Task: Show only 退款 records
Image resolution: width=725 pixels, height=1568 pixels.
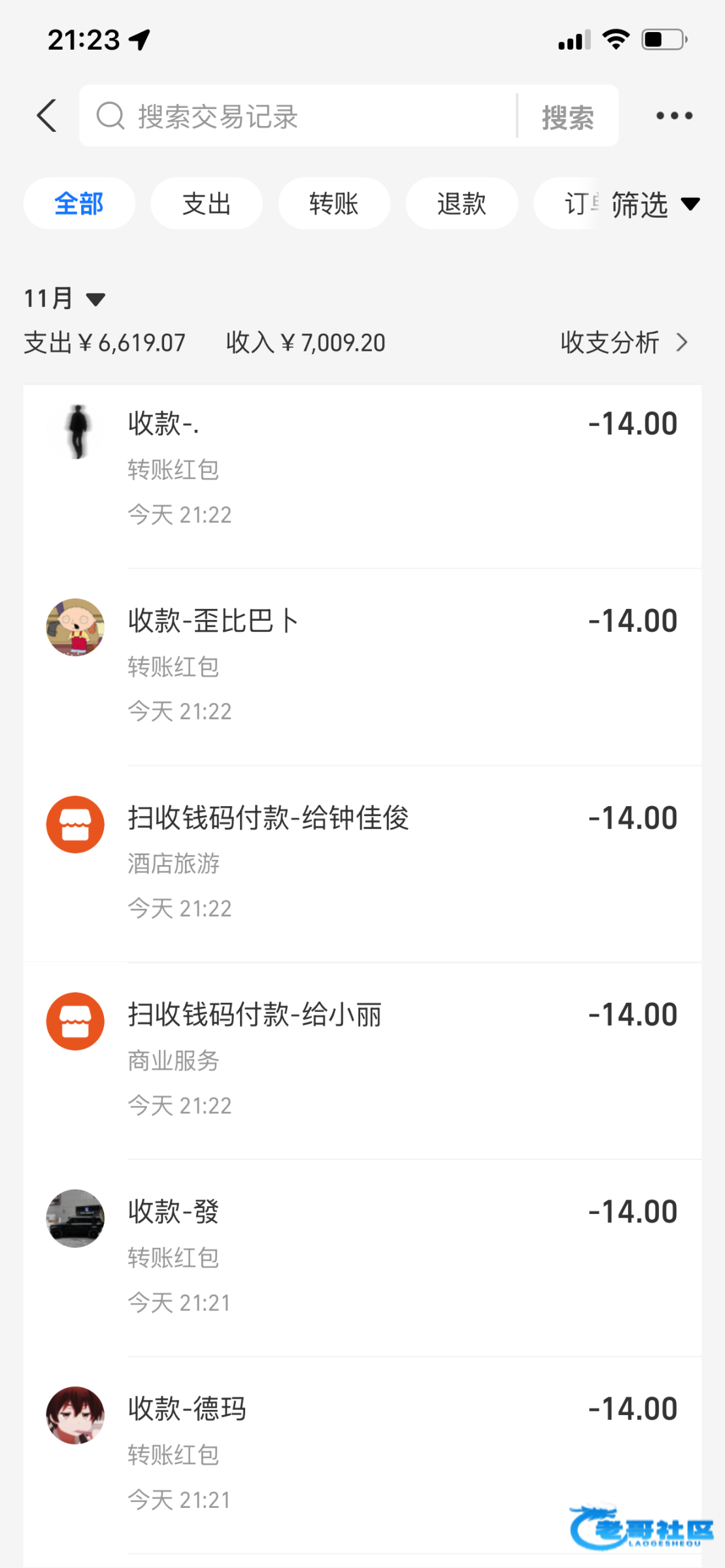Action: coord(462,204)
